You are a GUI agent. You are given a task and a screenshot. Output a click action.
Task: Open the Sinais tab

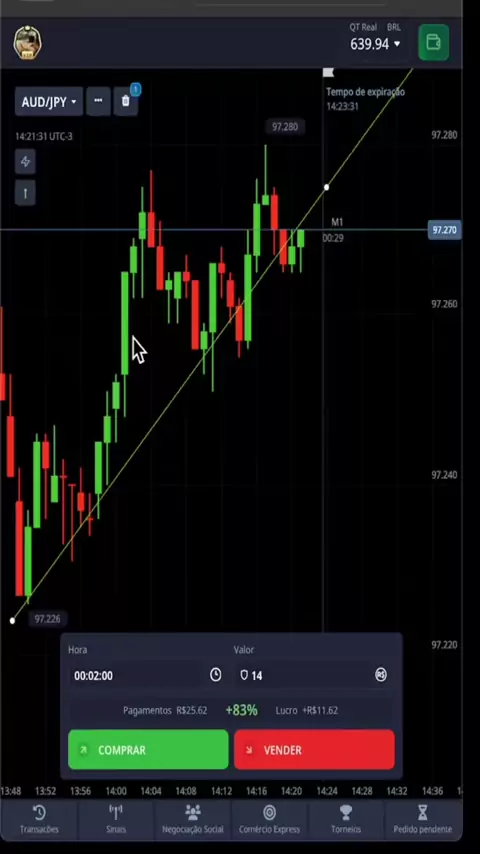116,820
